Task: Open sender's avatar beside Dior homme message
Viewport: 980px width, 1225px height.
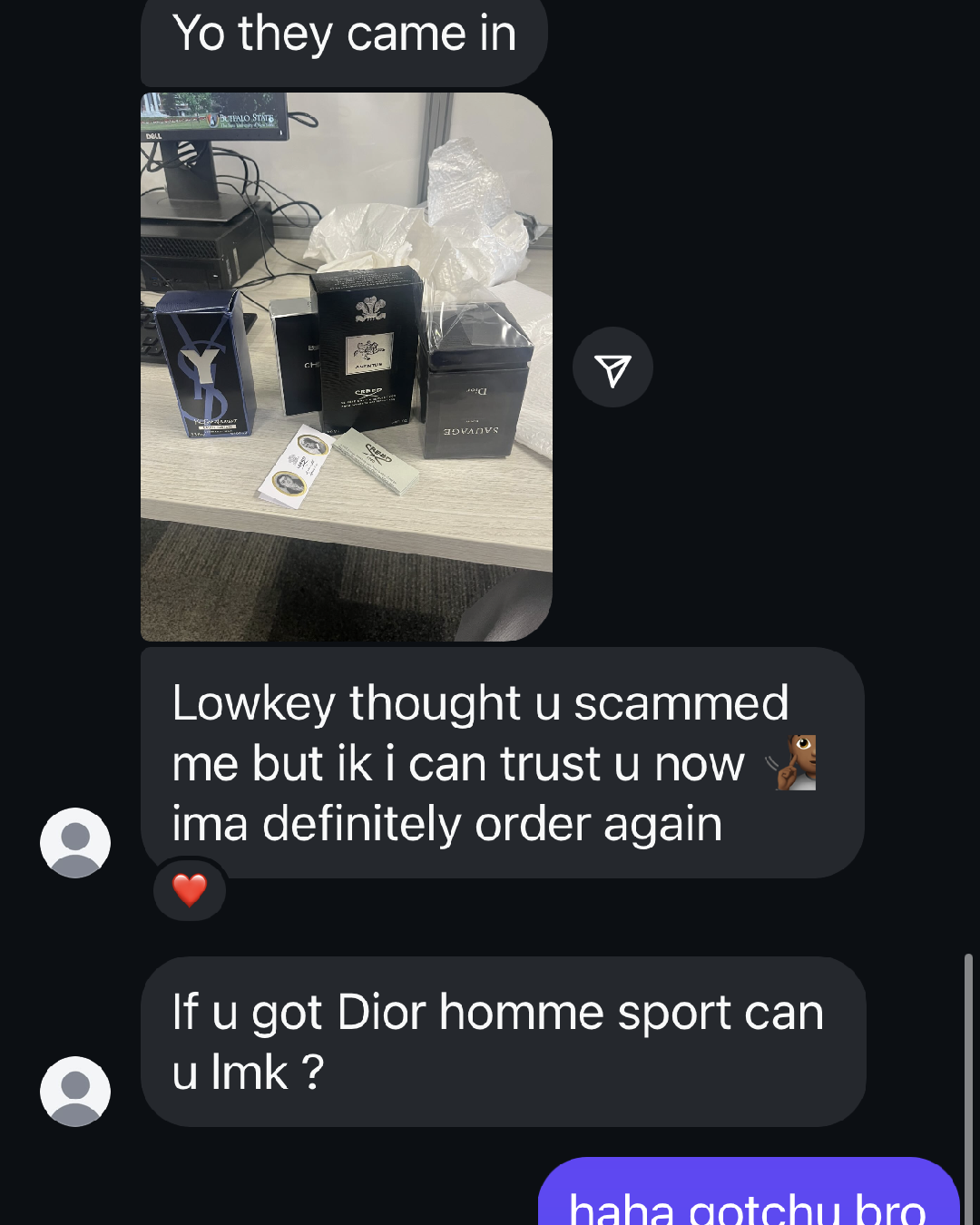Action: [75, 1092]
